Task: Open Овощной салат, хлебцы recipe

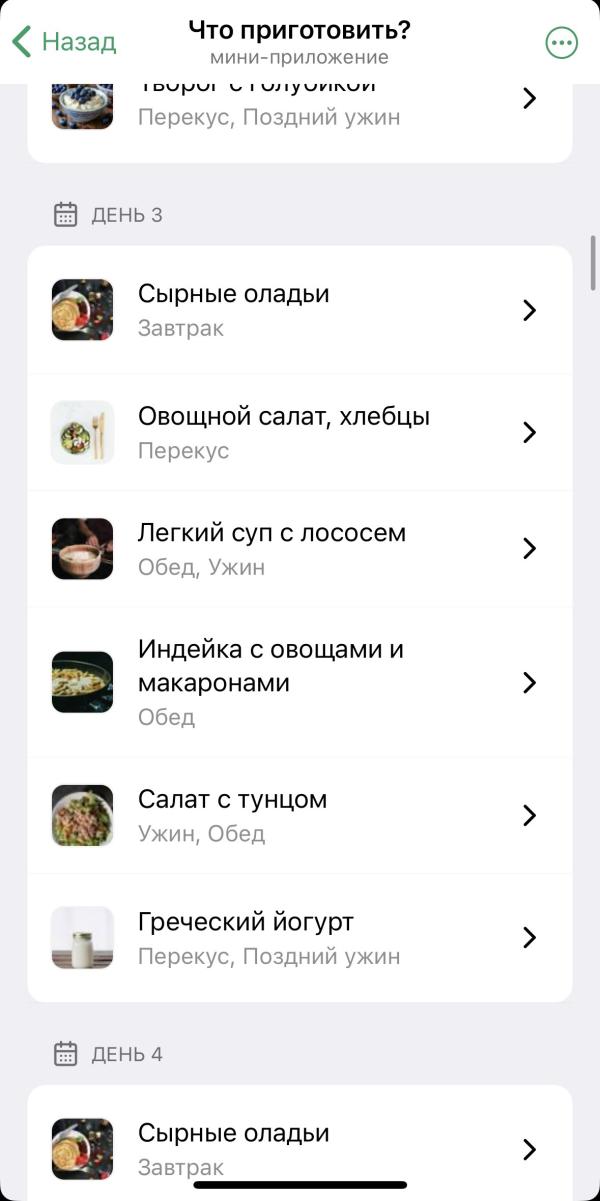Action: (x=300, y=432)
